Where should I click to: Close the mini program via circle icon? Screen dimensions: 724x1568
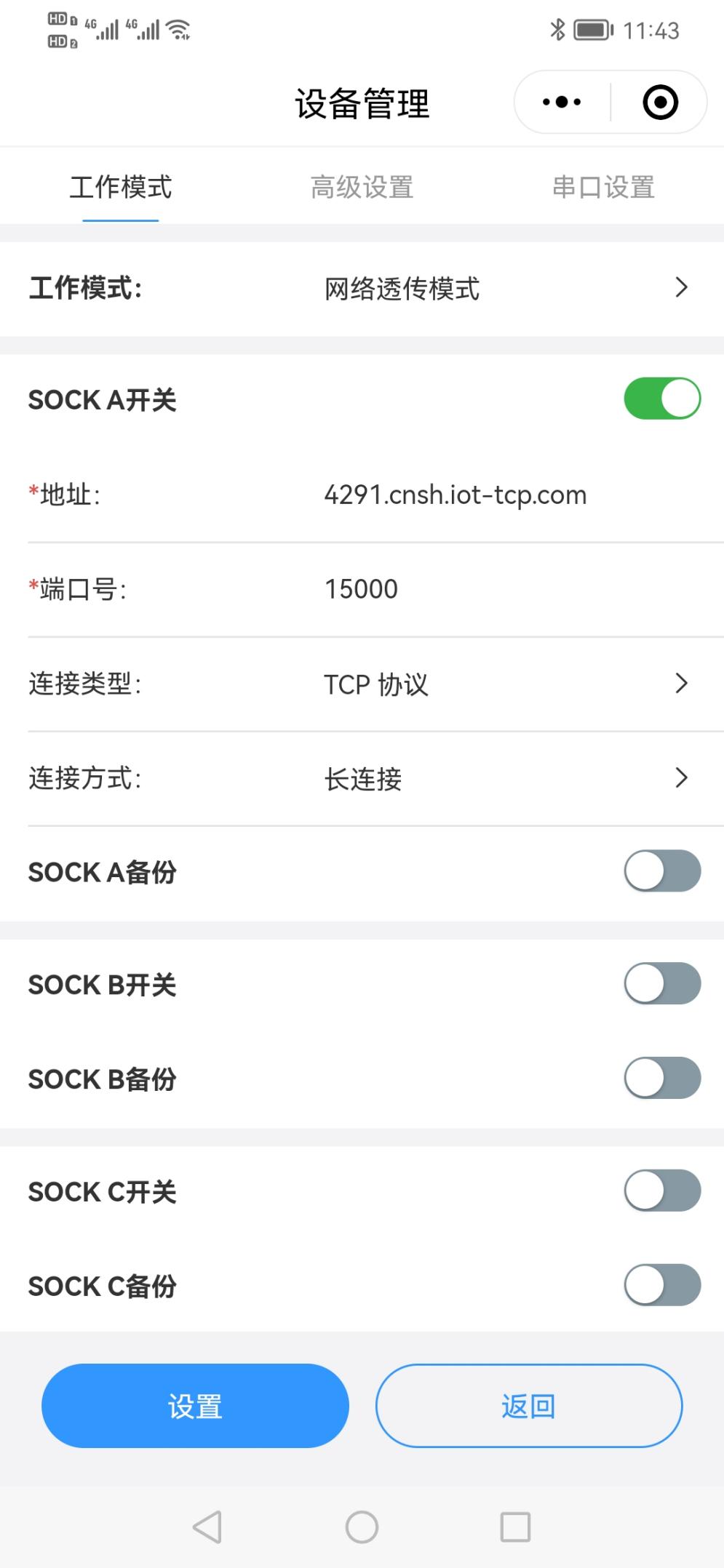[x=660, y=103]
